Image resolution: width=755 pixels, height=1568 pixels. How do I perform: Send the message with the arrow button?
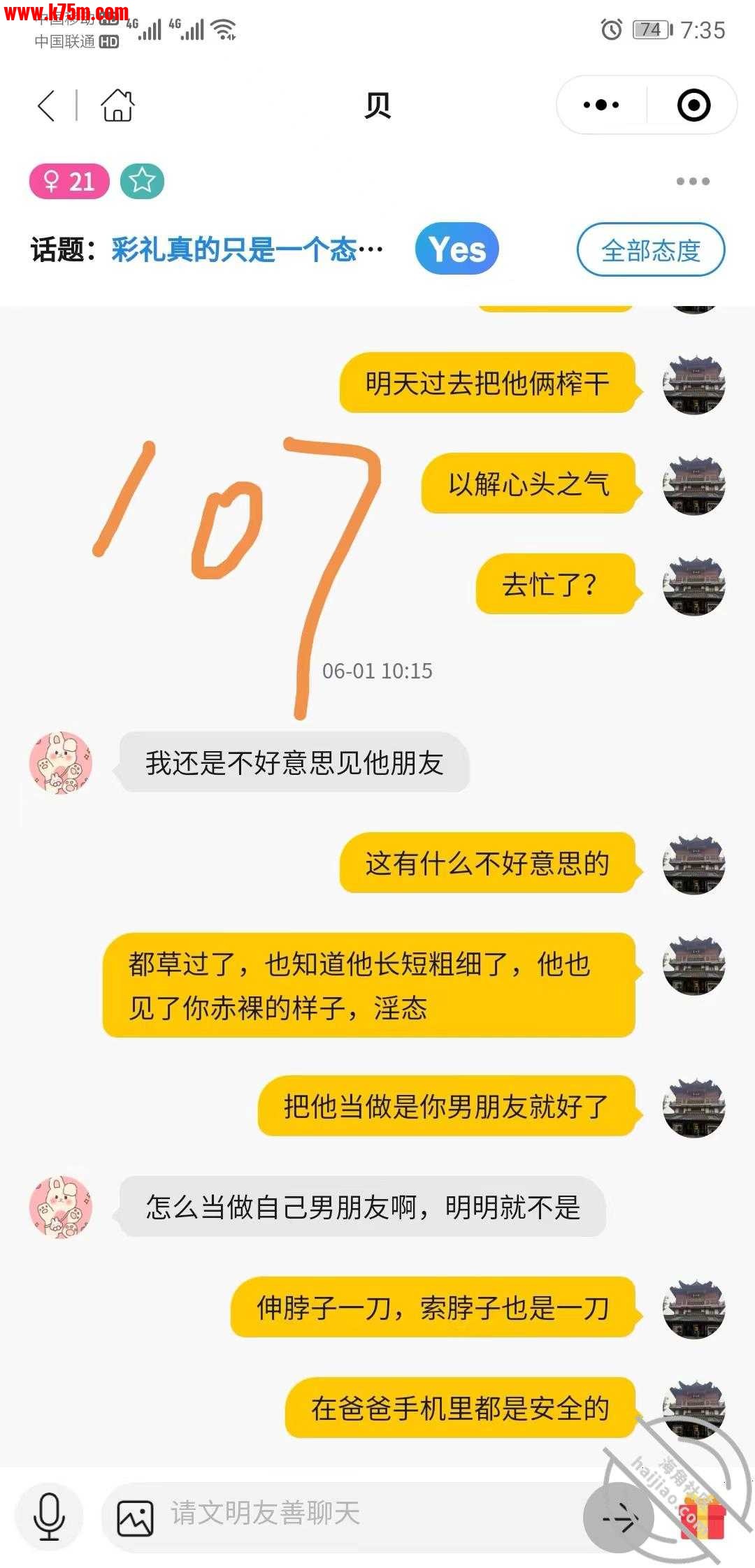pyautogui.click(x=618, y=1519)
